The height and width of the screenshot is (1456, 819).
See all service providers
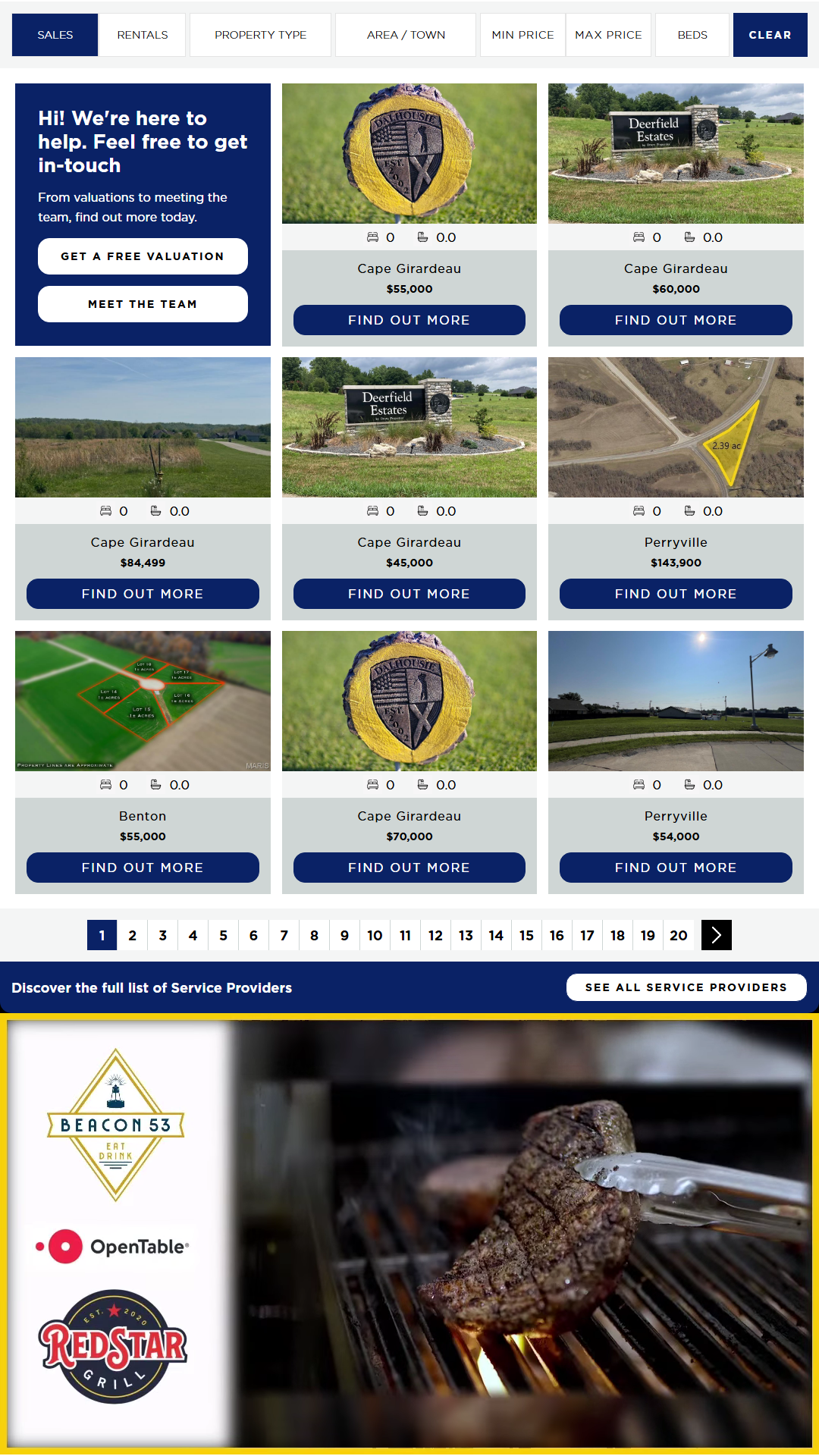pos(686,987)
